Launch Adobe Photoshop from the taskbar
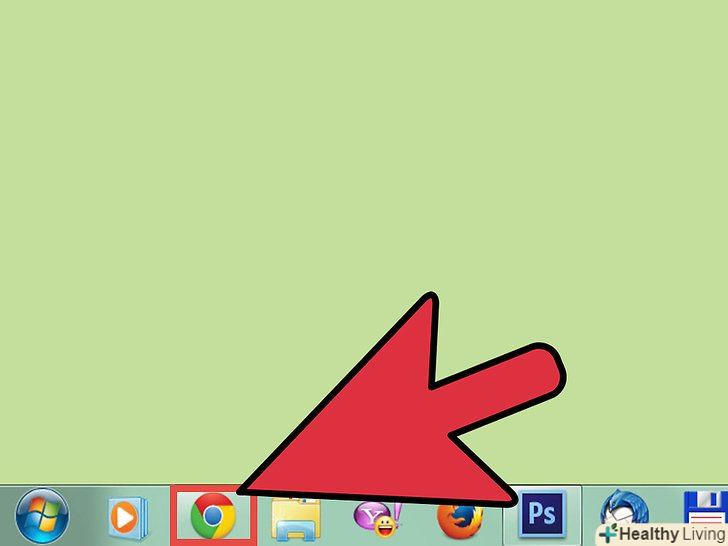This screenshot has height=546, width=728. click(542, 516)
